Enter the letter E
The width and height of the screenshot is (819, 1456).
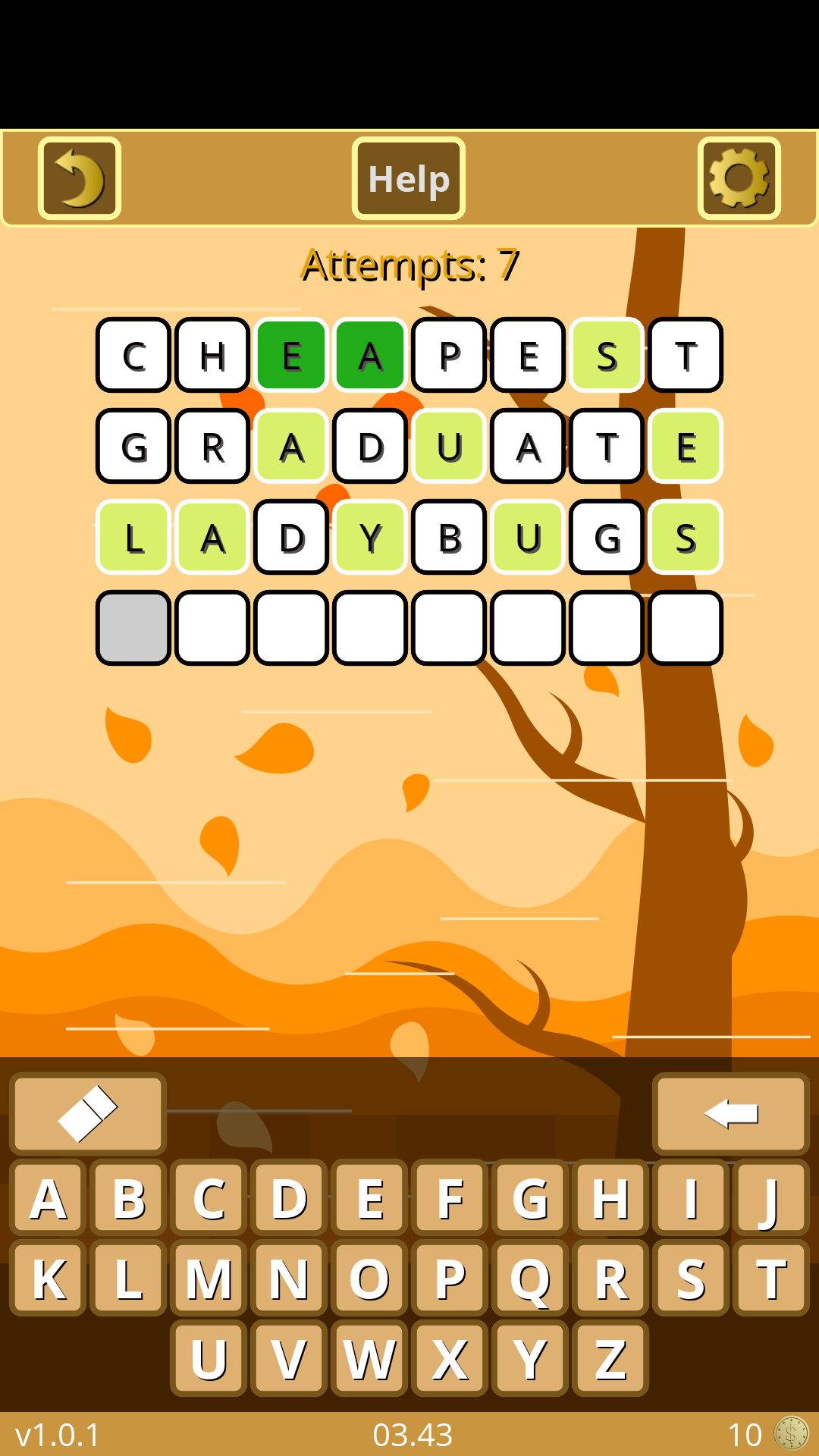[x=369, y=1199]
